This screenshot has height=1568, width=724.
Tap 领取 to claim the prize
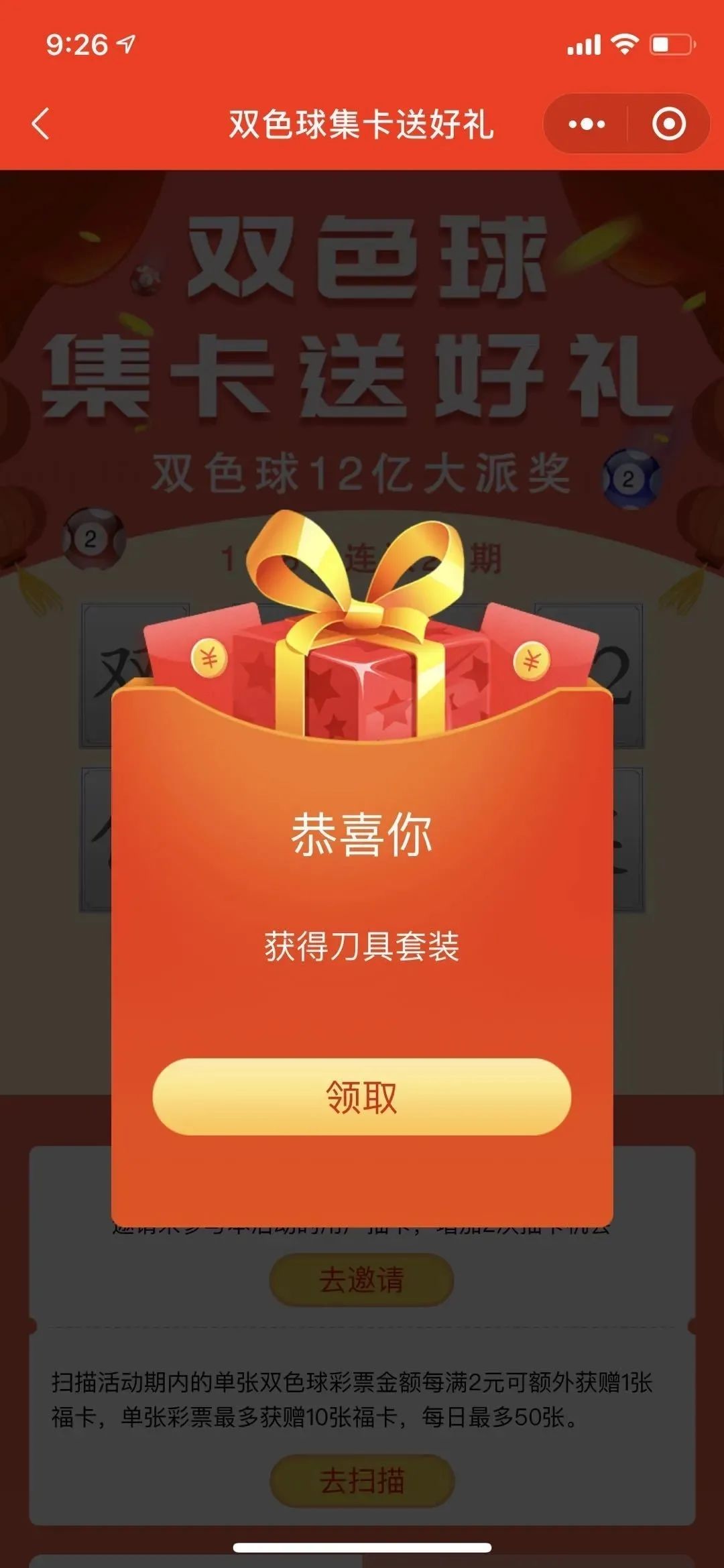361,1097
